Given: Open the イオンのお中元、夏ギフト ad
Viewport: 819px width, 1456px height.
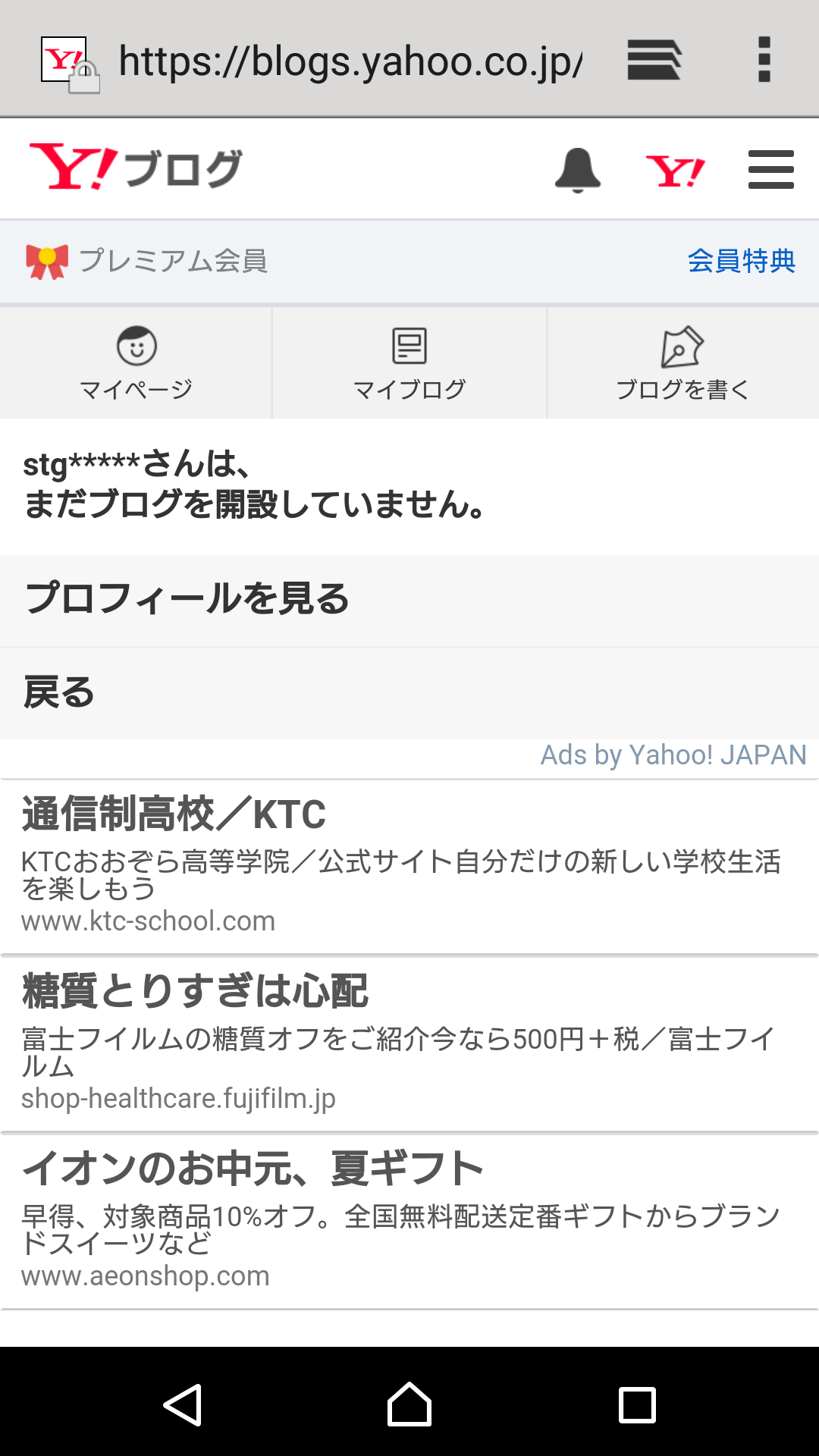Looking at the screenshot, I should click(409, 1221).
